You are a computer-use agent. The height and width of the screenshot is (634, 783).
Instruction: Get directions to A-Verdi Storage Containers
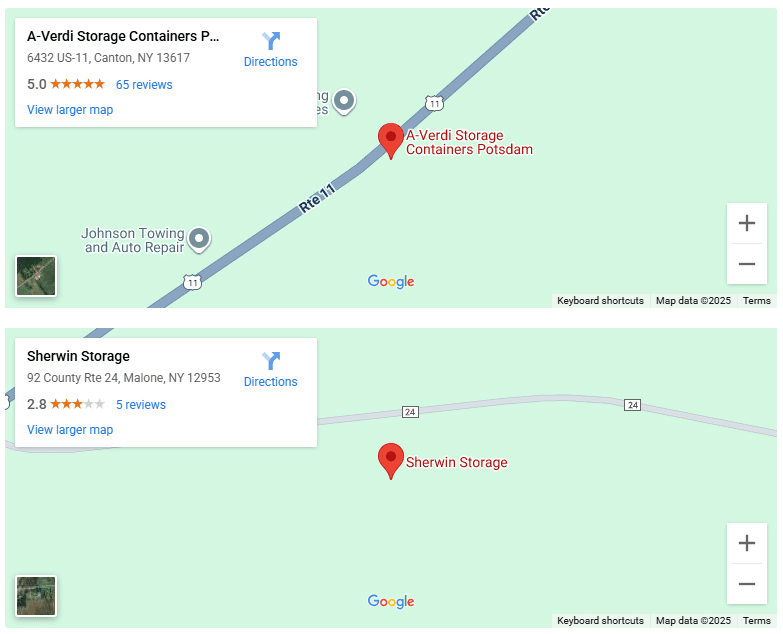[x=270, y=49]
